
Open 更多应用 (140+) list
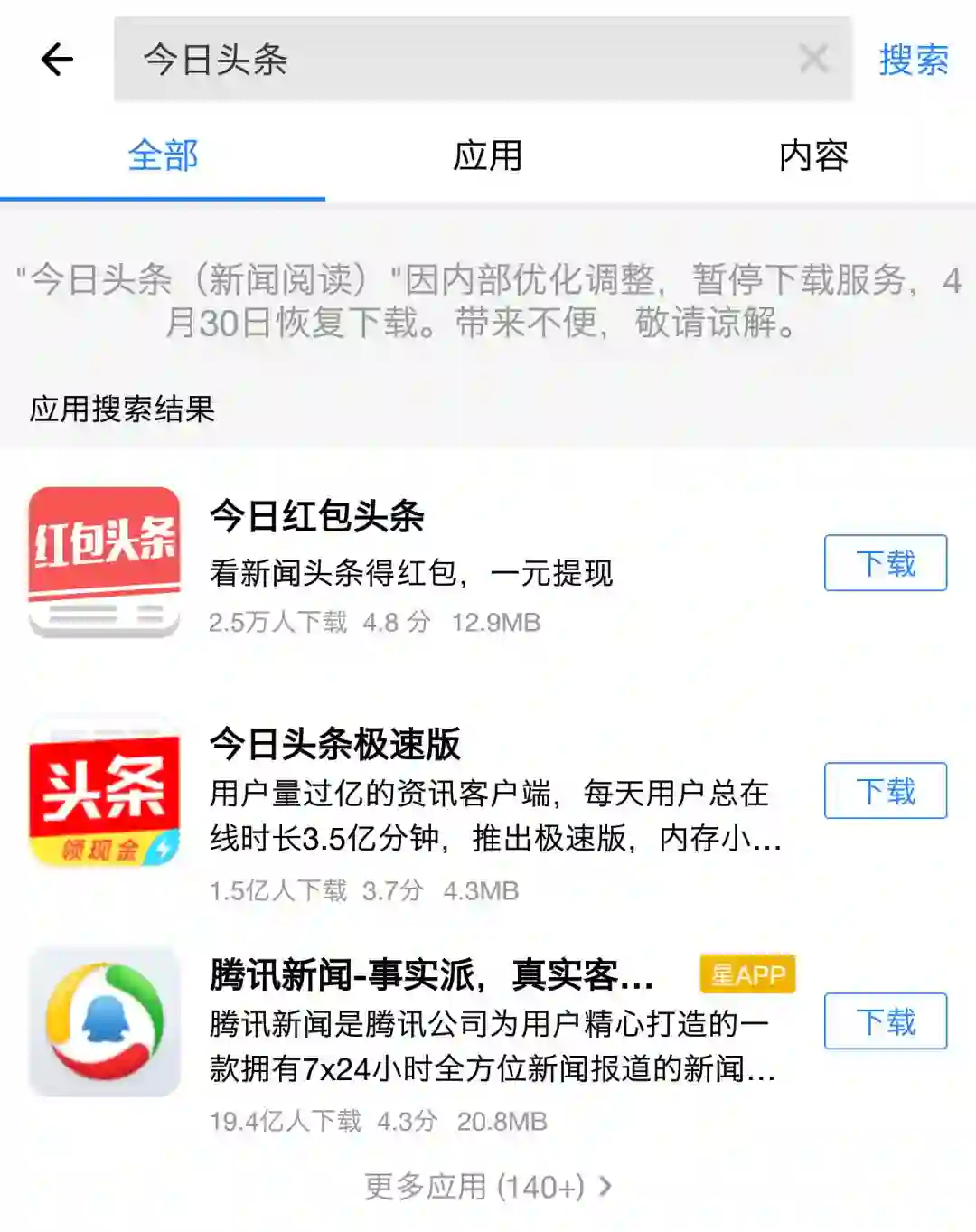[x=488, y=1186]
